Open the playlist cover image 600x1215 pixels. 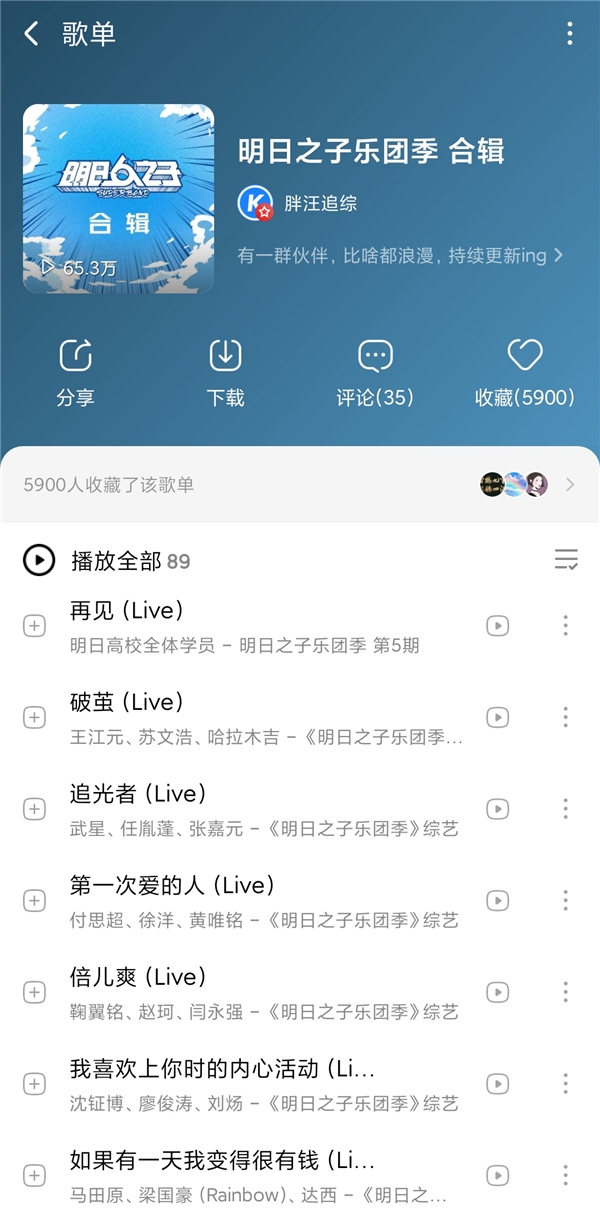(118, 199)
